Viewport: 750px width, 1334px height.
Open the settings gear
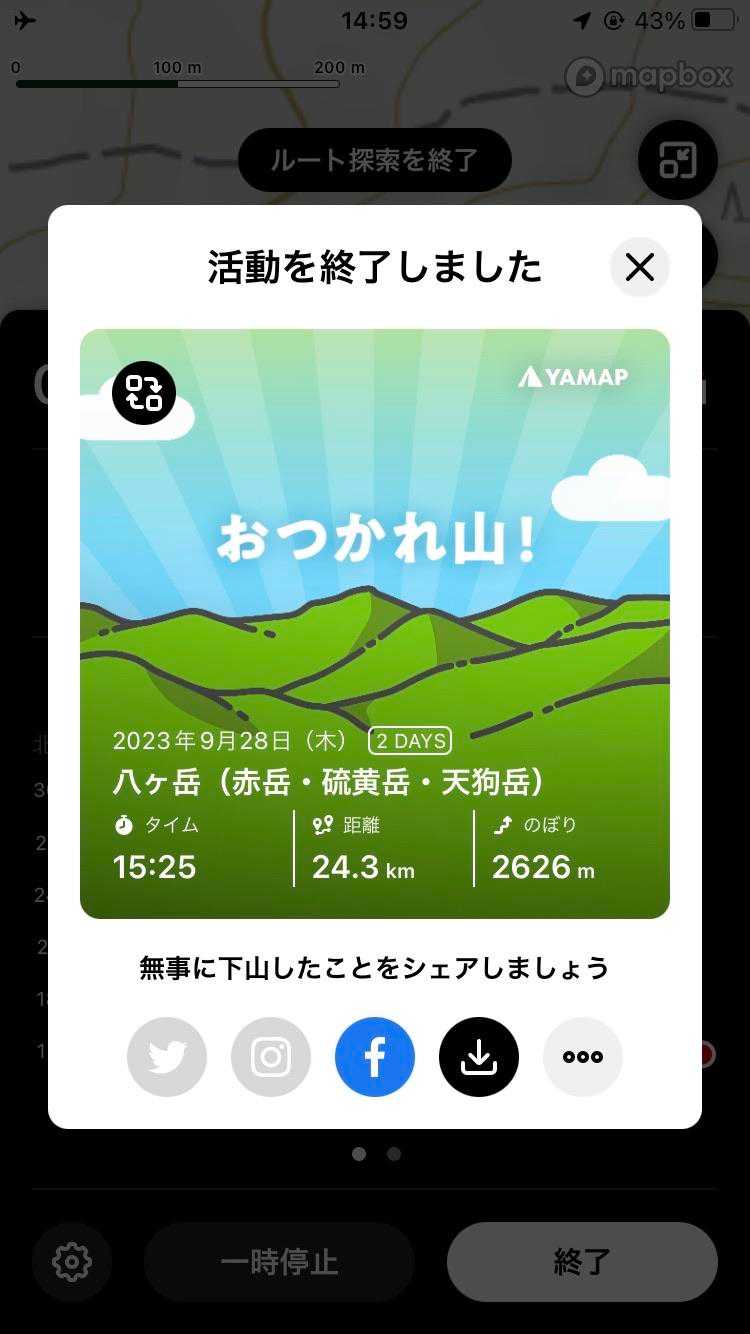pyautogui.click(x=72, y=1262)
